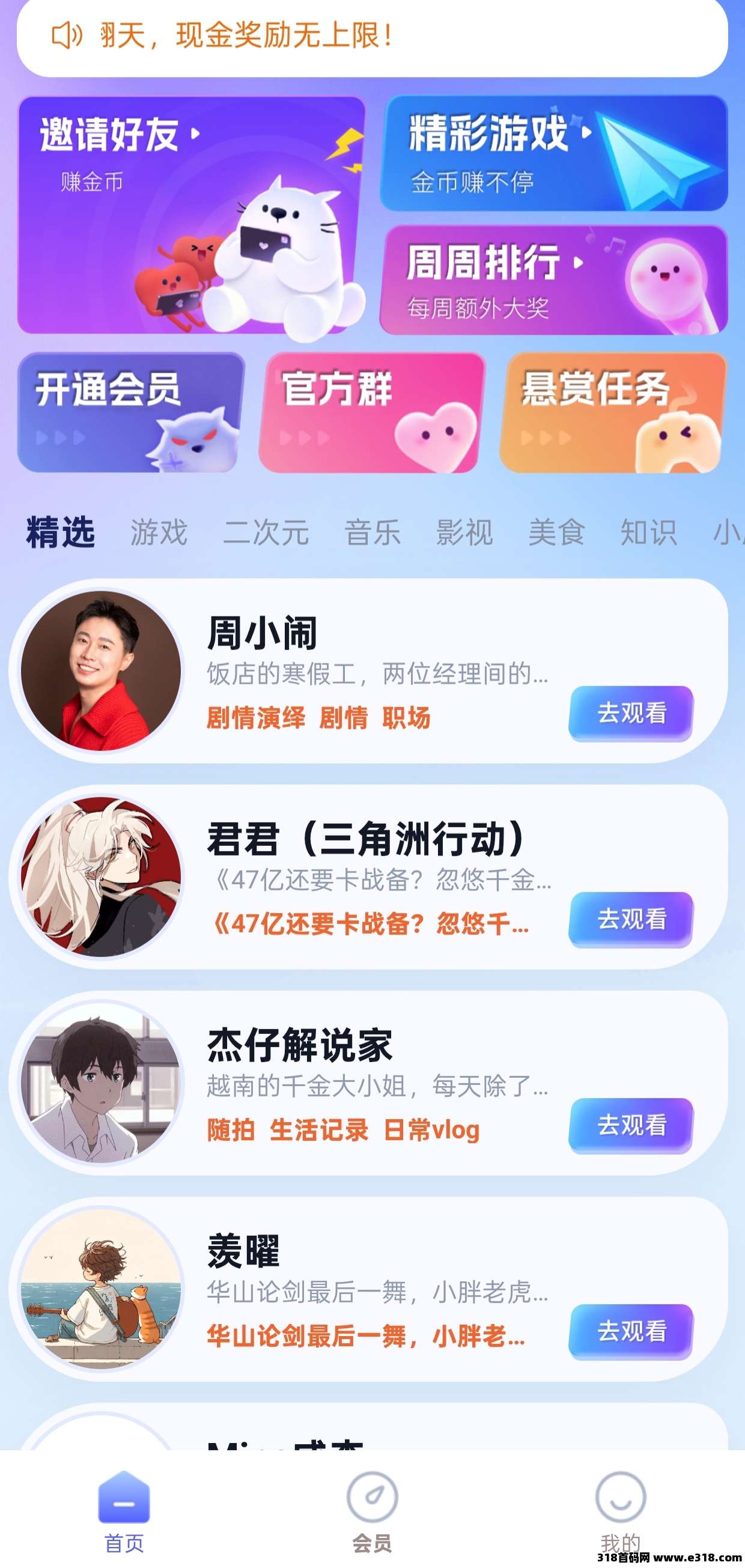Select the 精选 category tab
Screen dimensions: 745x1568
60,532
